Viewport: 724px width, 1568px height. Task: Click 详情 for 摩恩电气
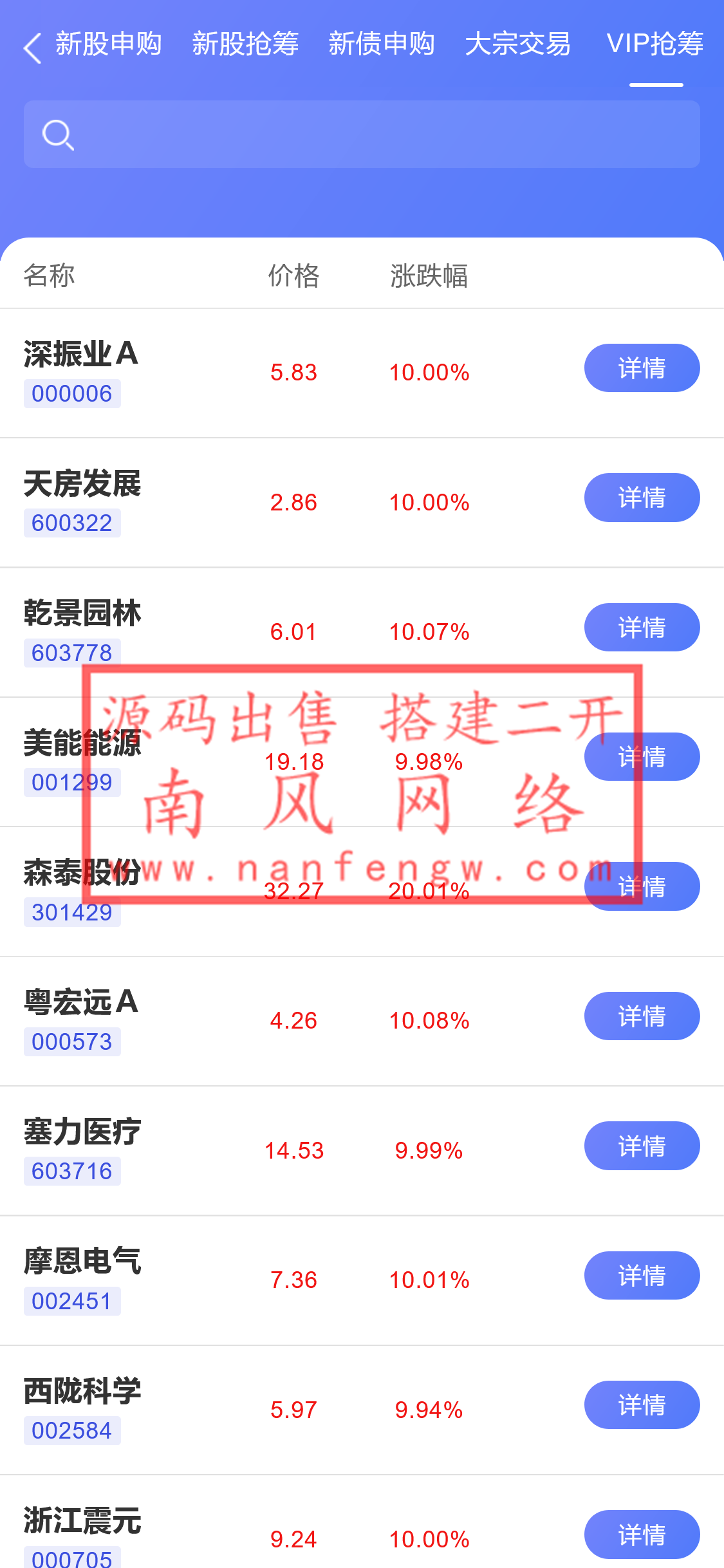click(641, 1276)
